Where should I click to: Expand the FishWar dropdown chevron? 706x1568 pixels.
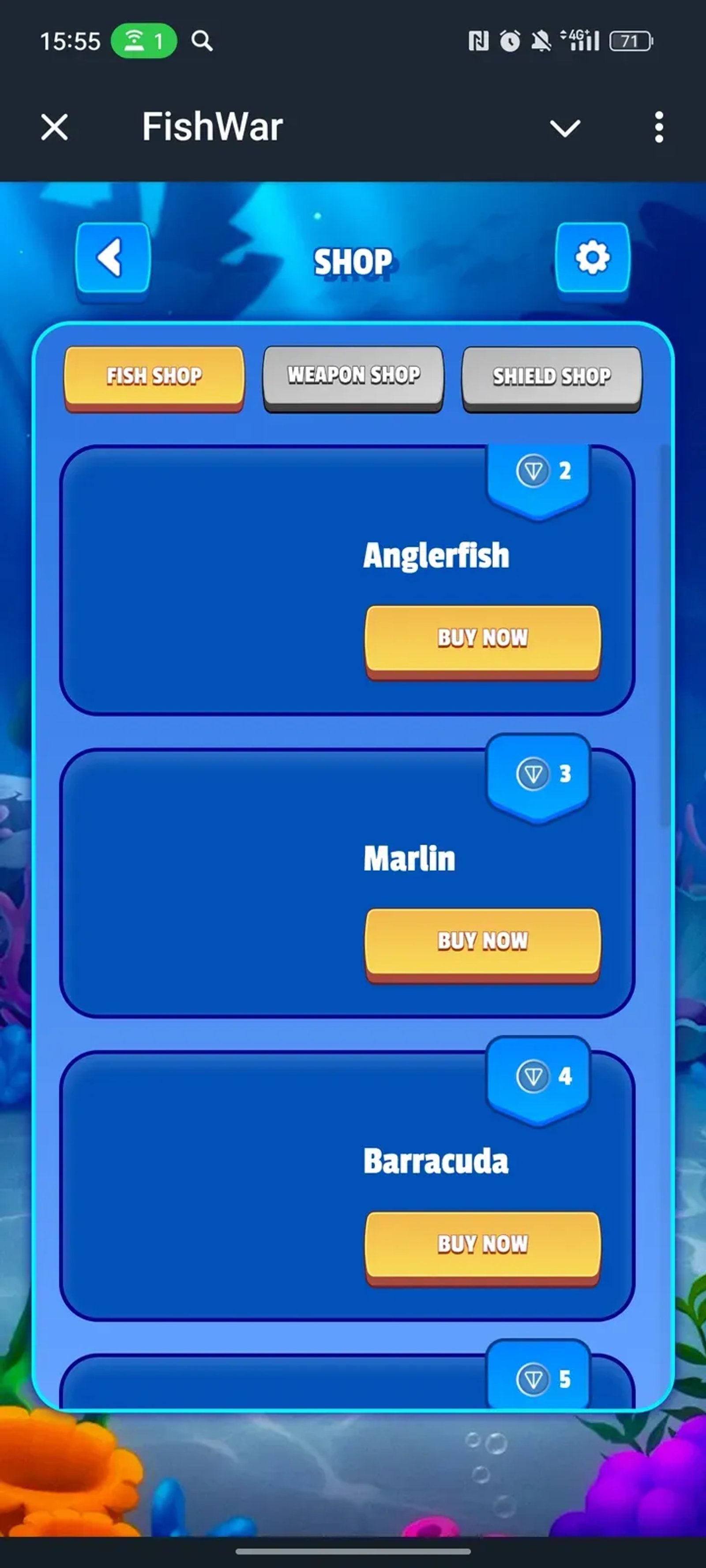[565, 128]
